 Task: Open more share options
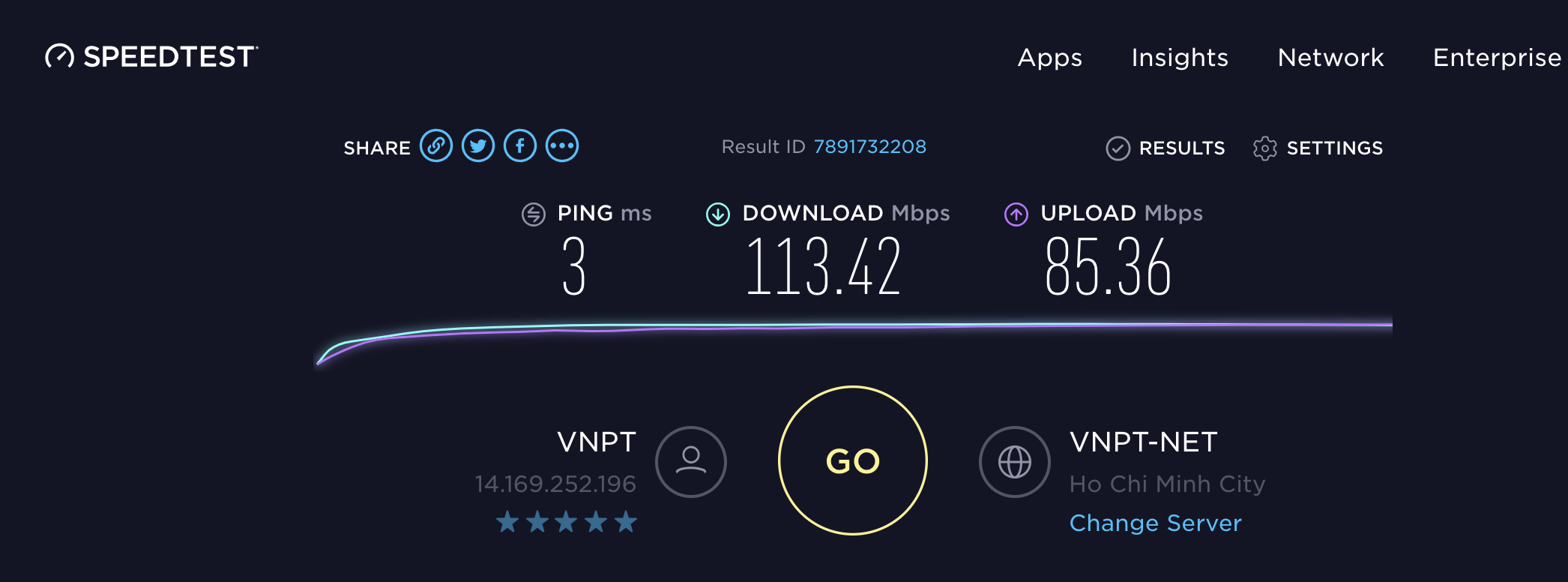click(x=562, y=145)
